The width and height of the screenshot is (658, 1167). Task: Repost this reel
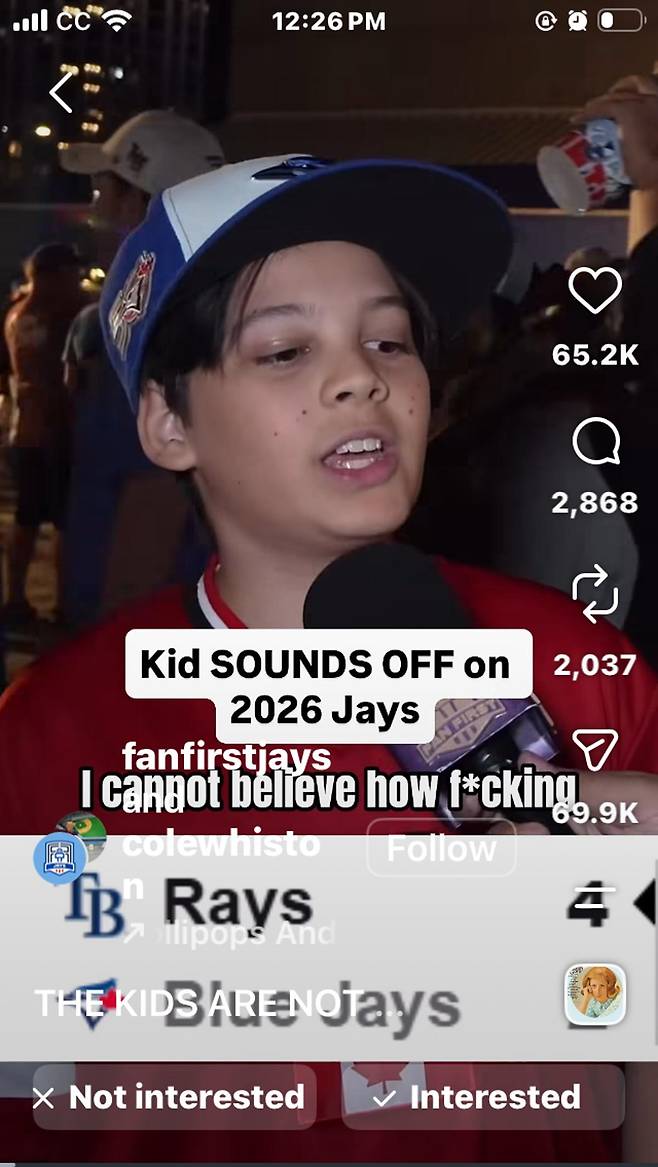tap(595, 593)
